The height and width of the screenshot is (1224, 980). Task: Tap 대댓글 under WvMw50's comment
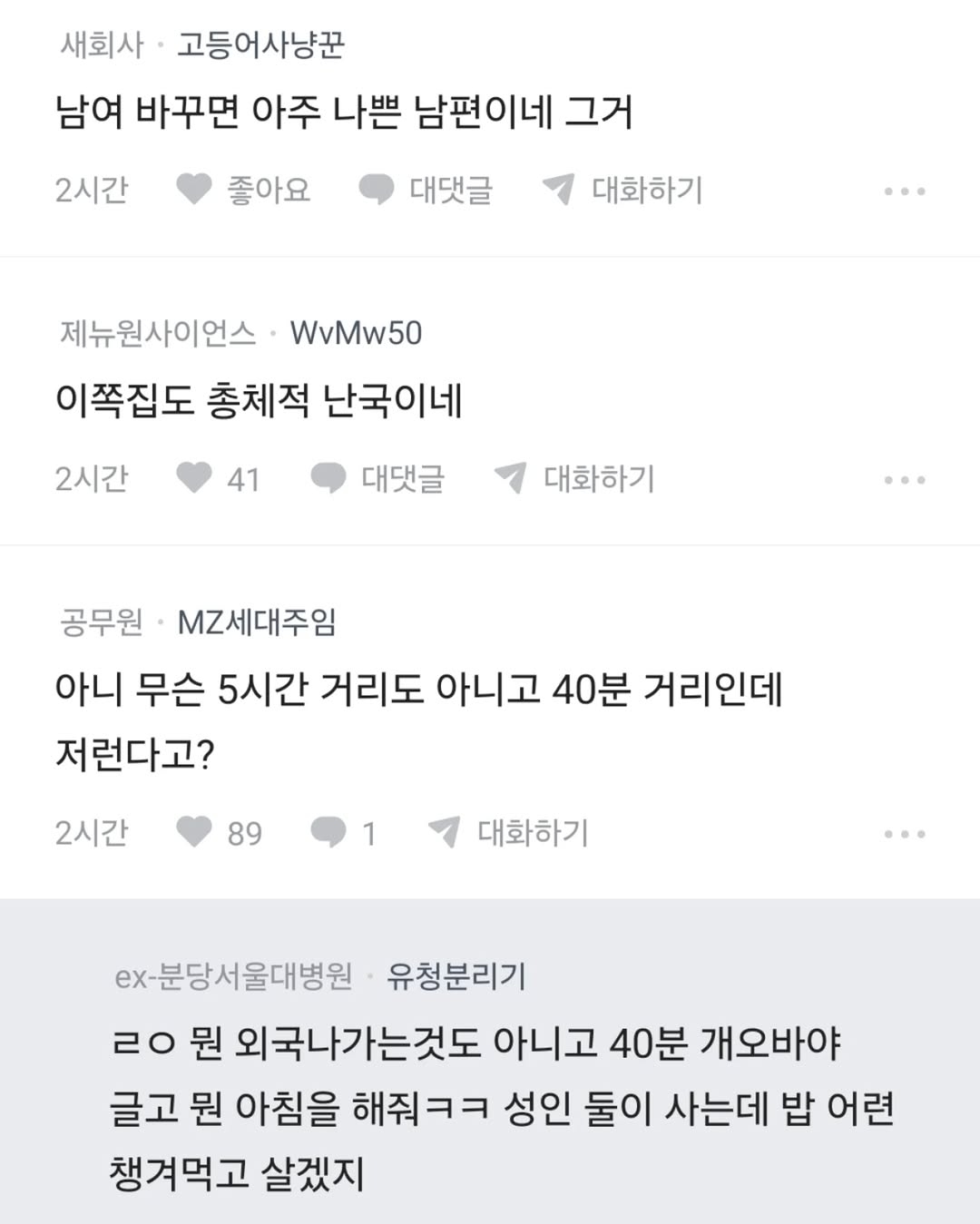tap(377, 478)
